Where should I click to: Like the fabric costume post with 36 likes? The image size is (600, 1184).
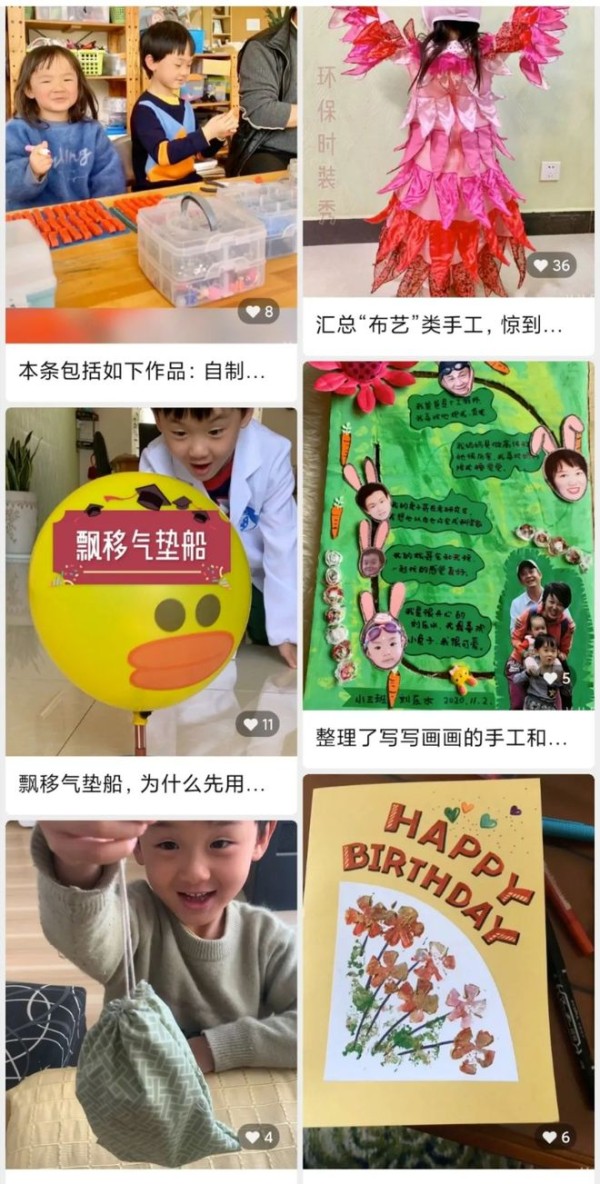tap(539, 265)
